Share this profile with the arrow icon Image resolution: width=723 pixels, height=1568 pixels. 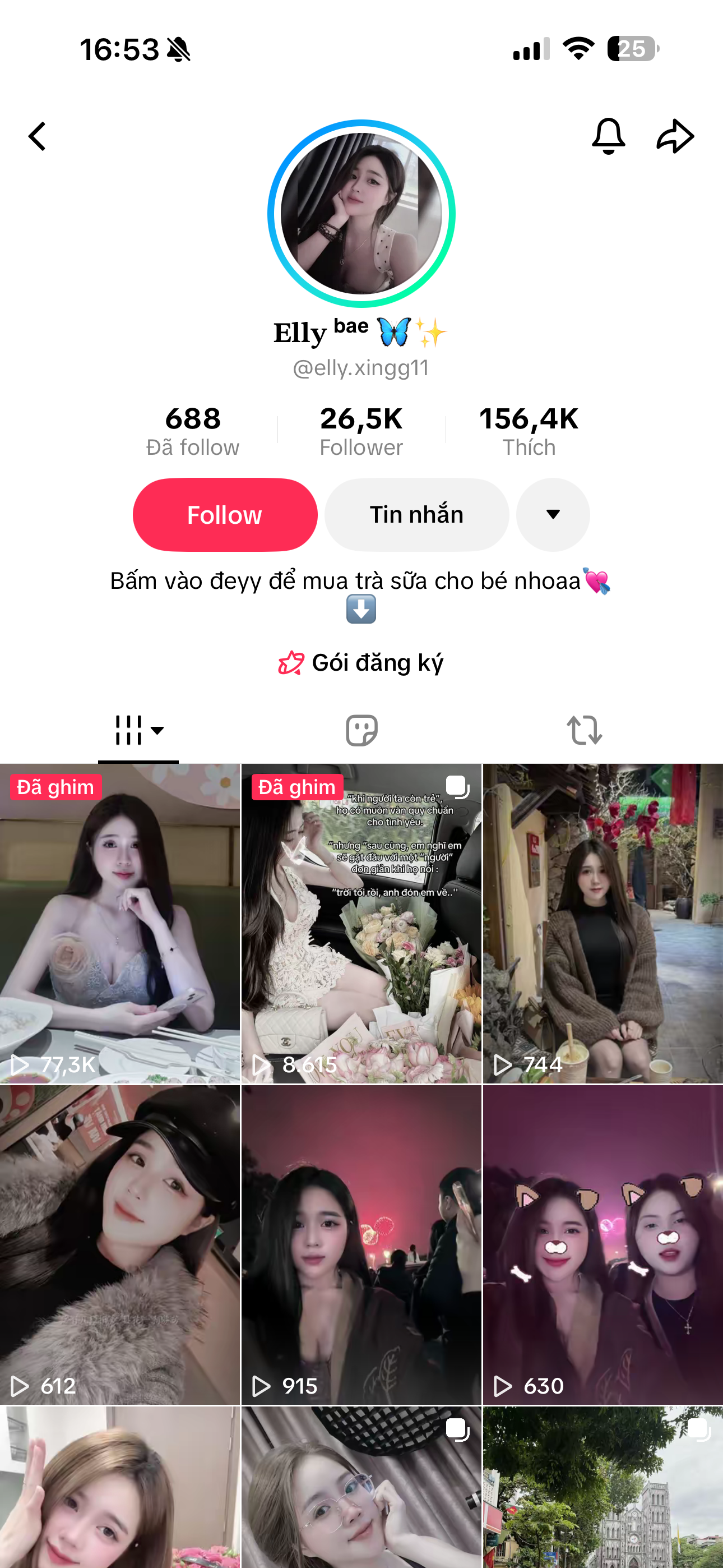675,136
